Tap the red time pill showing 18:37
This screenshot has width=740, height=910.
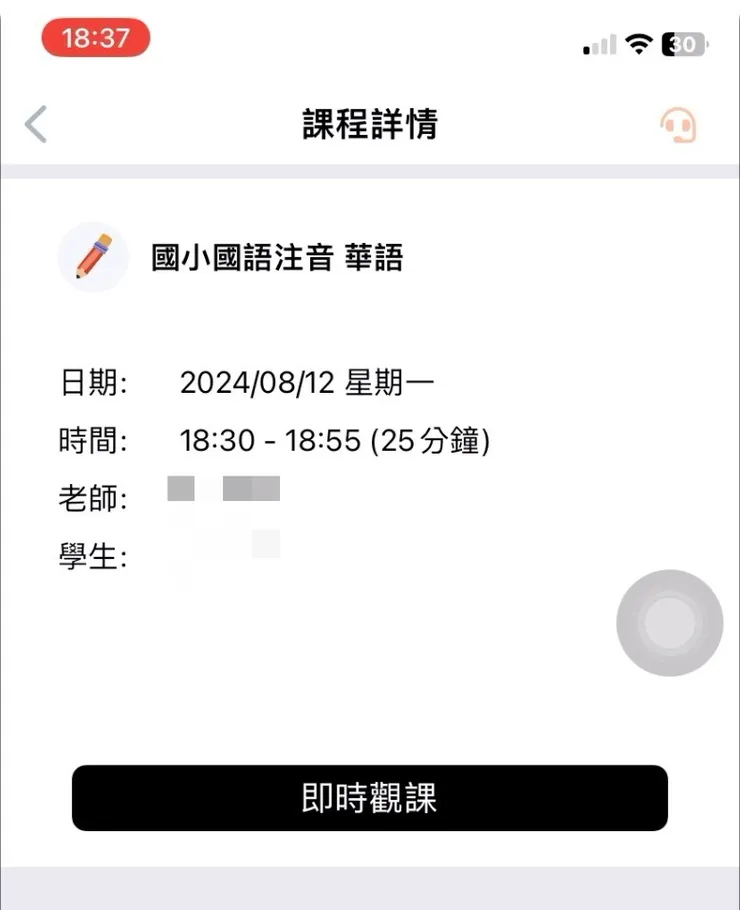(x=97, y=39)
